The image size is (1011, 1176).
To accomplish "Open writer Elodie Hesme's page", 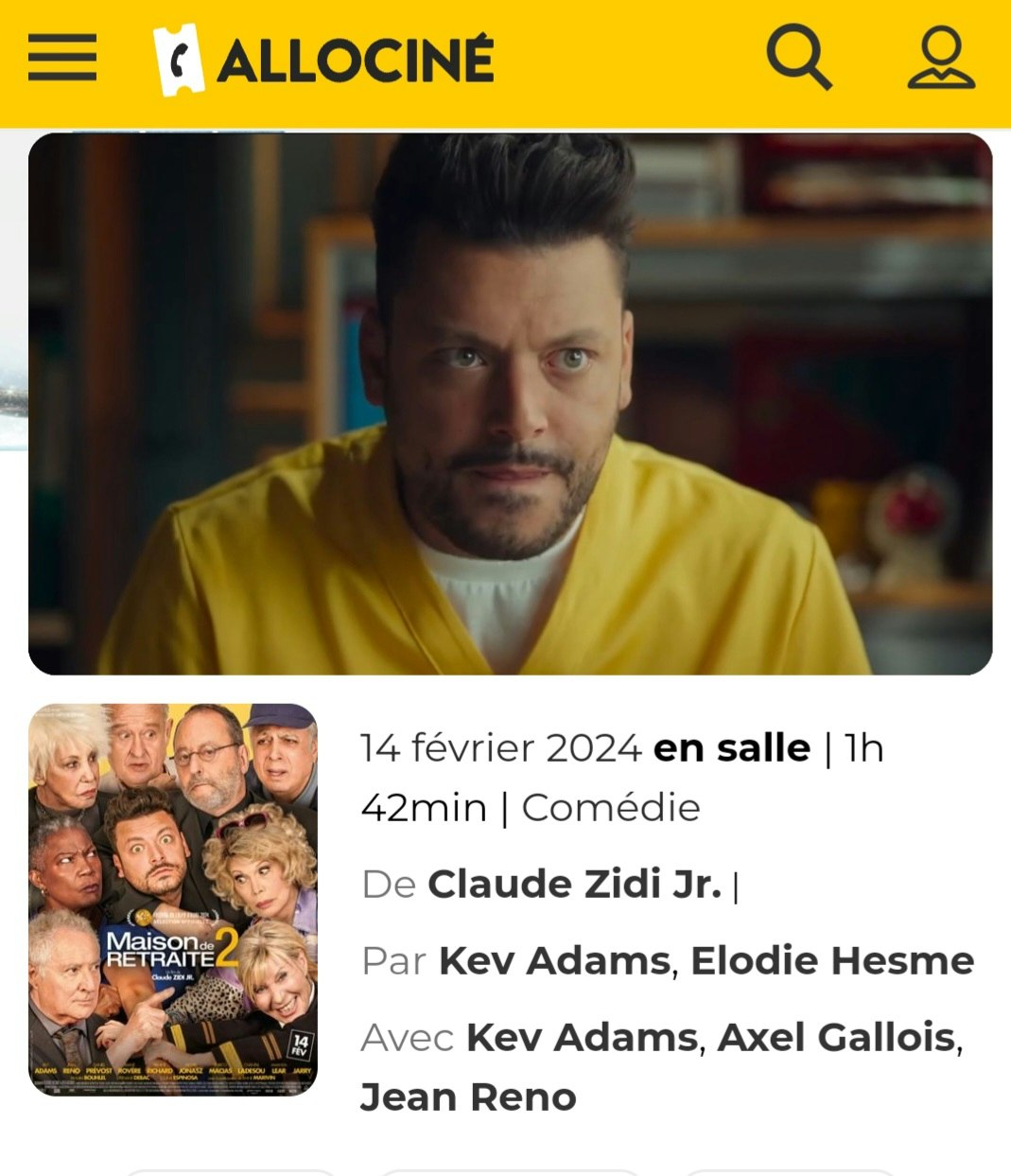I will coord(832,961).
